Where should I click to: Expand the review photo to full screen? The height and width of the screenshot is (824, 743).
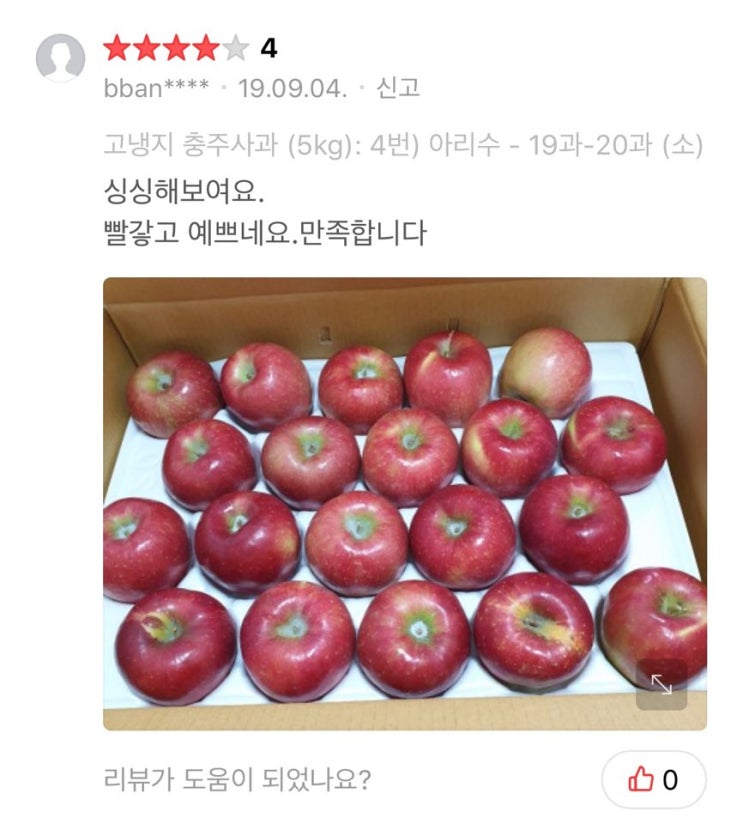[x=661, y=684]
